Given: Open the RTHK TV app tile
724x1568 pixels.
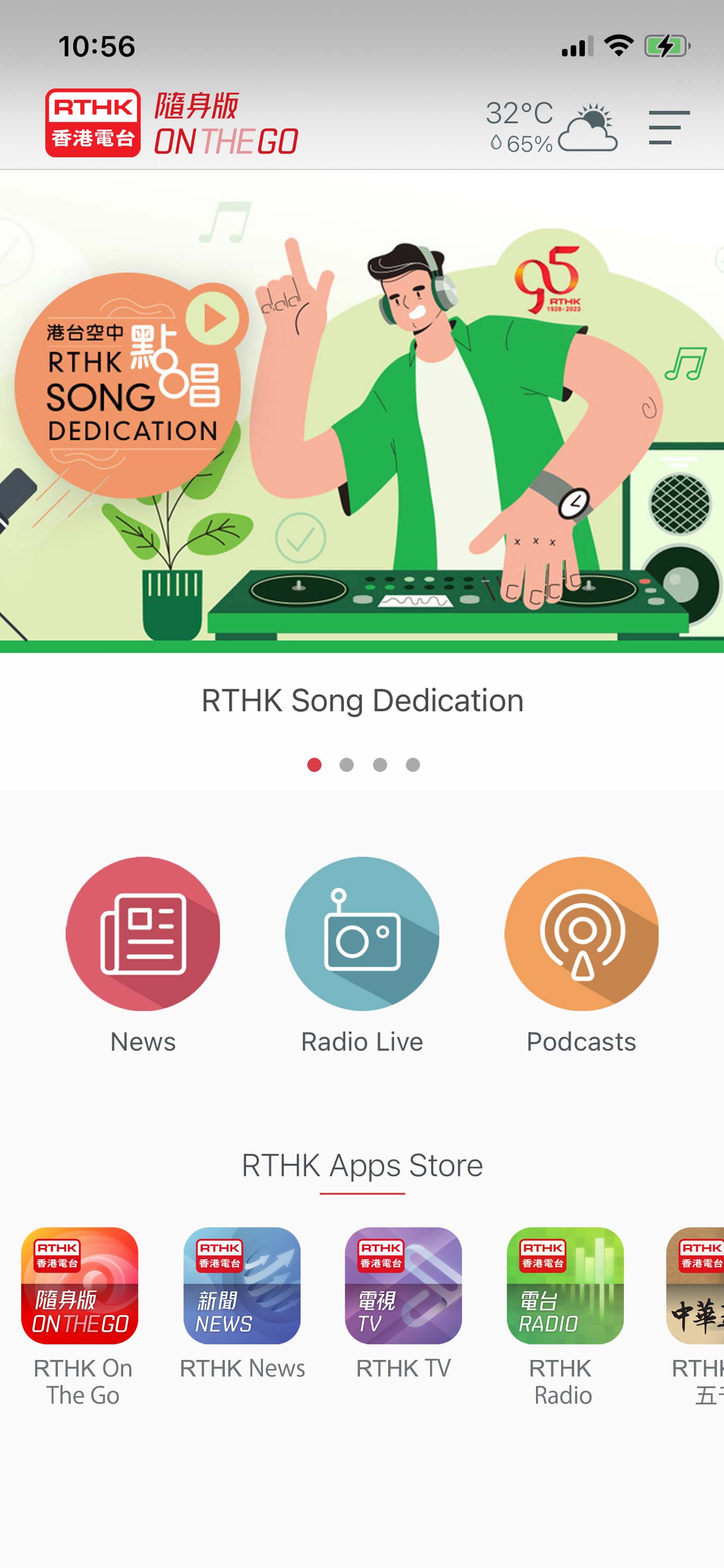Looking at the screenshot, I should point(403,1286).
